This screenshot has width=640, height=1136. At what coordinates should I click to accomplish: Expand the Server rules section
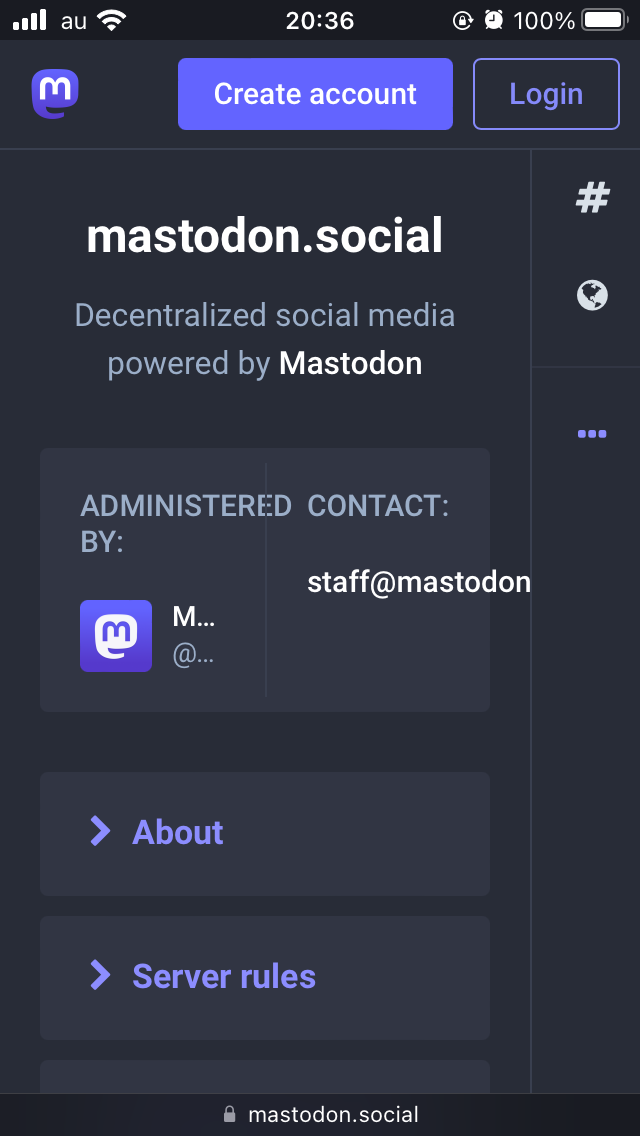coord(265,977)
